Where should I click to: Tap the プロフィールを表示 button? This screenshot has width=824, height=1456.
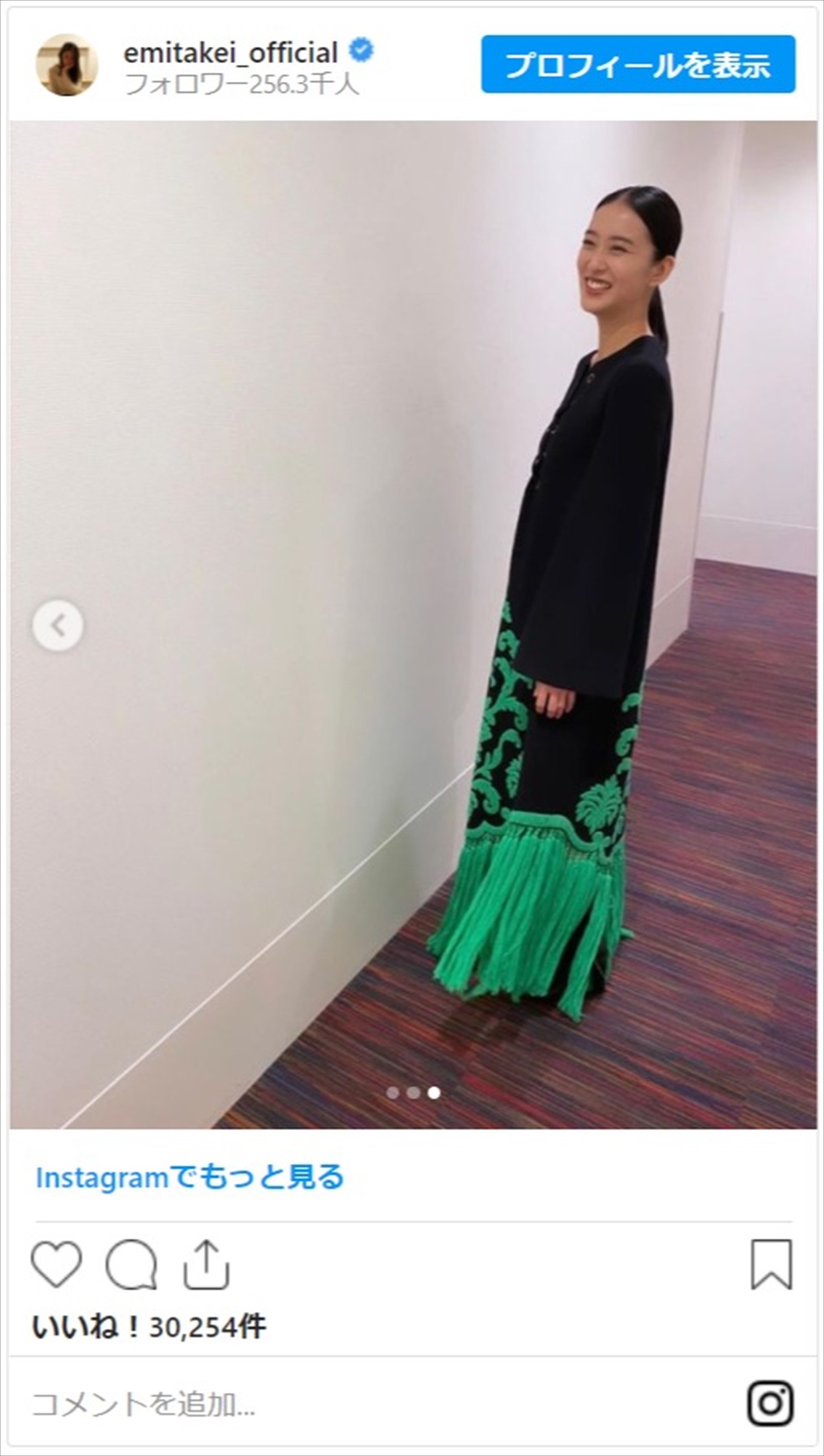638,65
